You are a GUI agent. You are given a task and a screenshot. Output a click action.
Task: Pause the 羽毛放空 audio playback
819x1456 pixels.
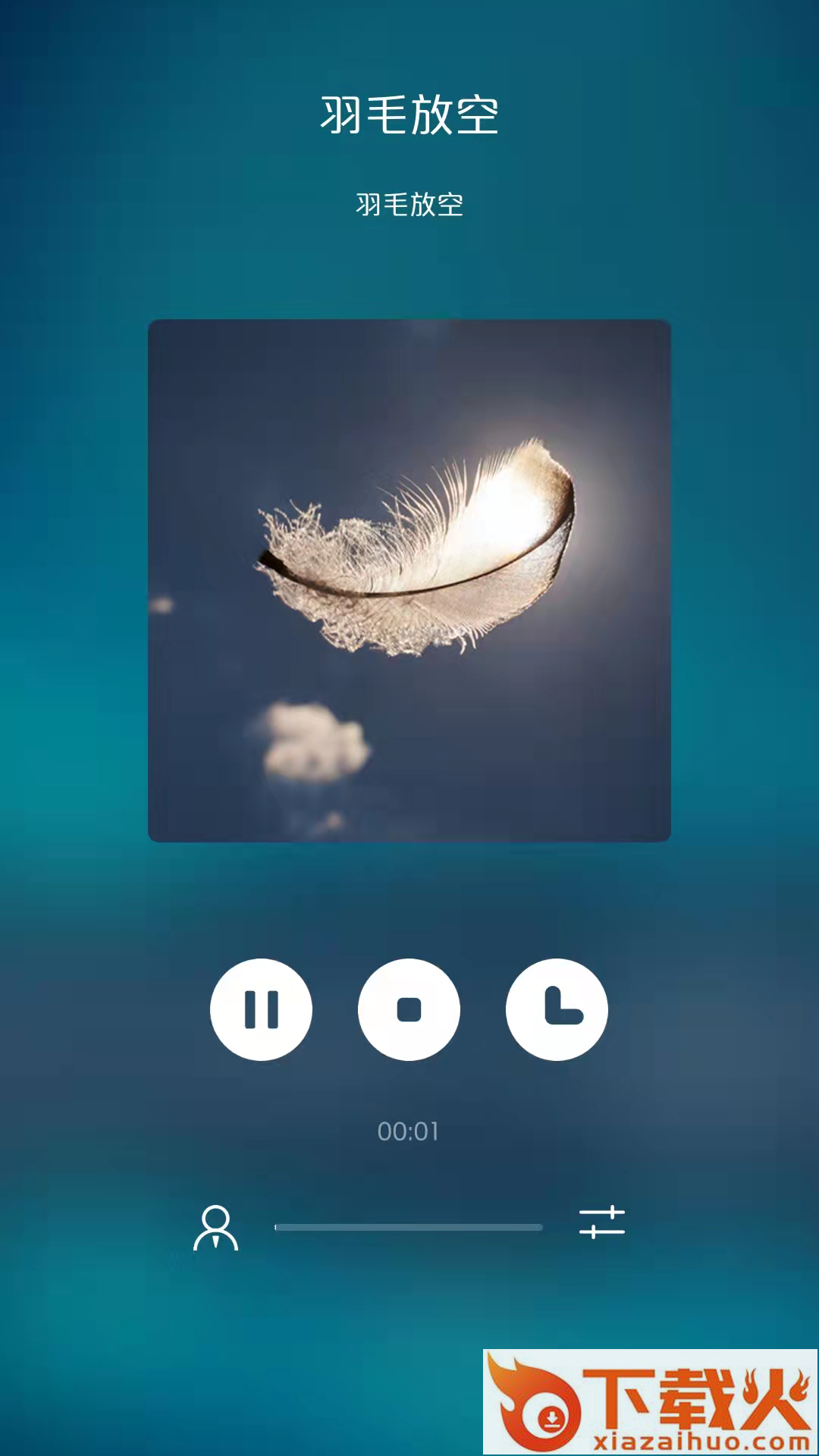click(x=261, y=1009)
